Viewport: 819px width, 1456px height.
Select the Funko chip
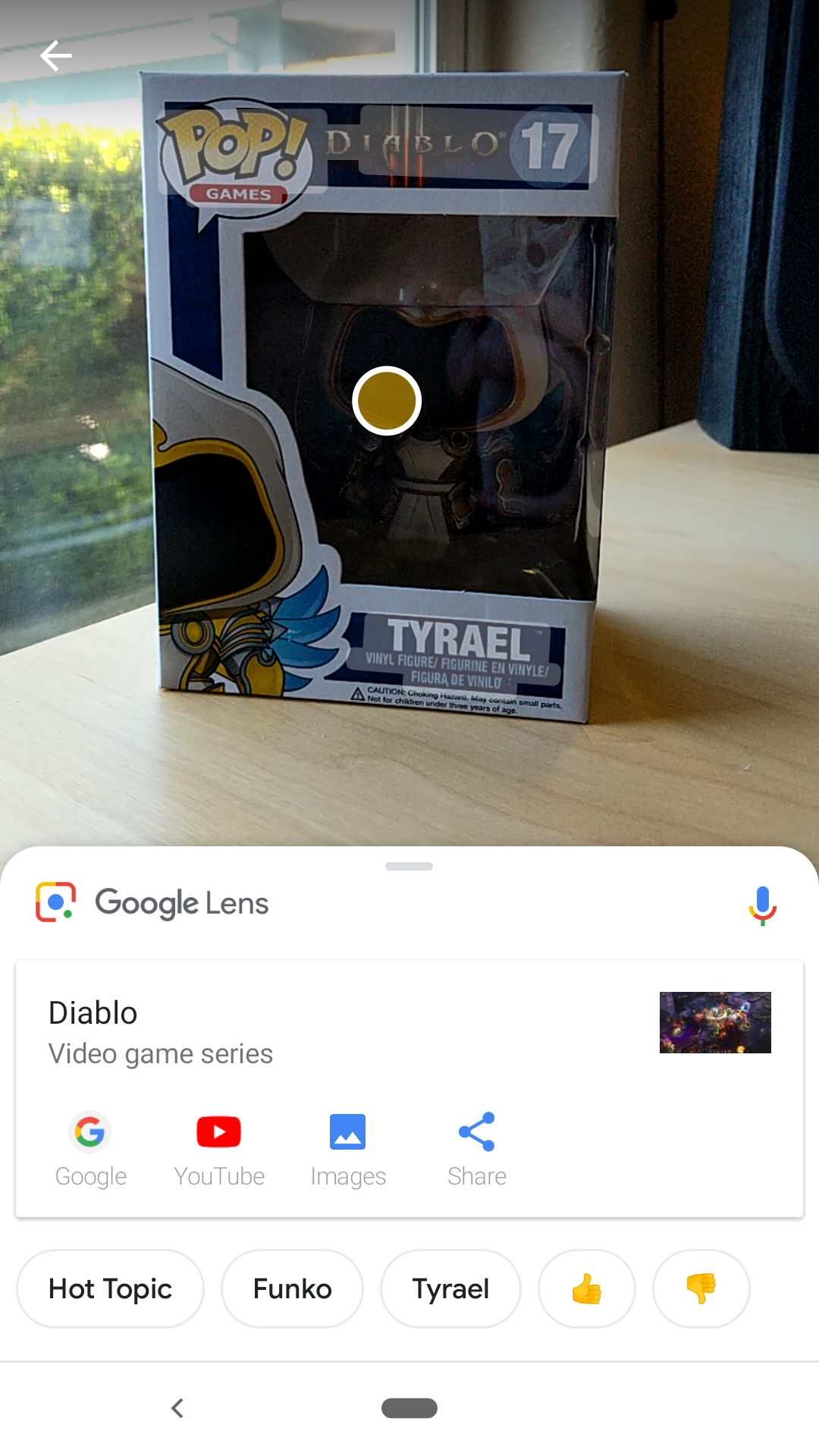(292, 1288)
